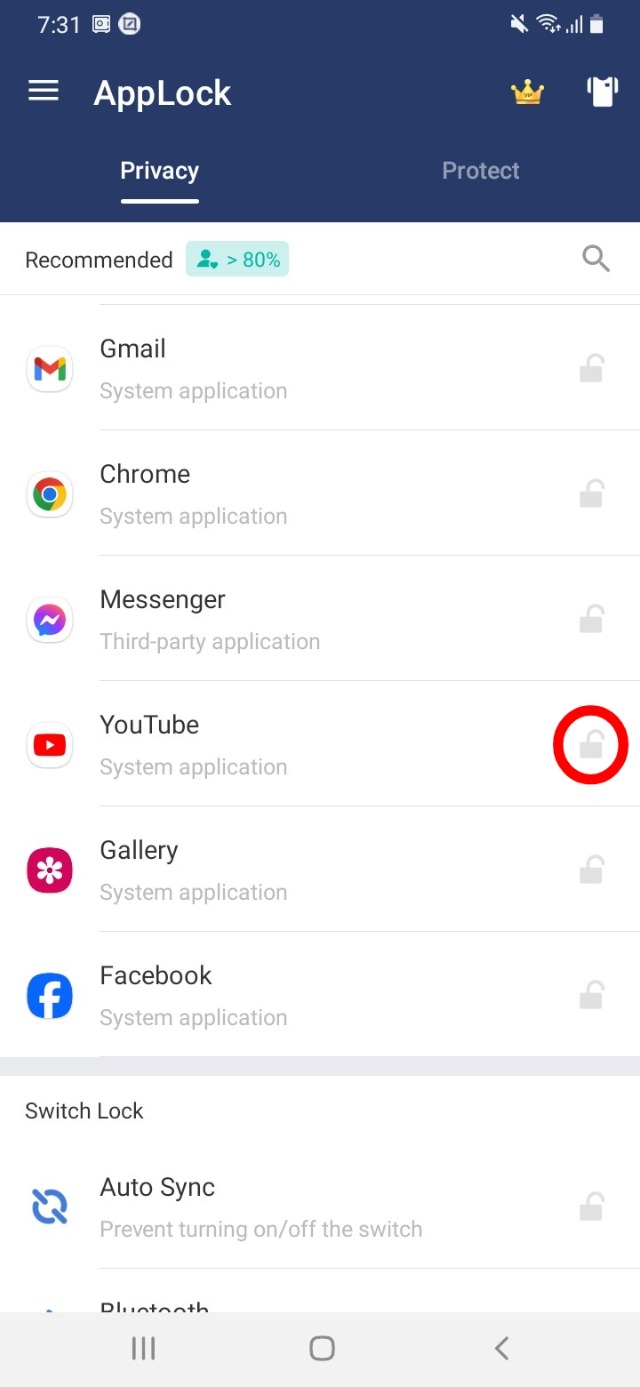Toggle the YouTube lock
Image resolution: width=640 pixels, height=1387 pixels.
point(591,745)
